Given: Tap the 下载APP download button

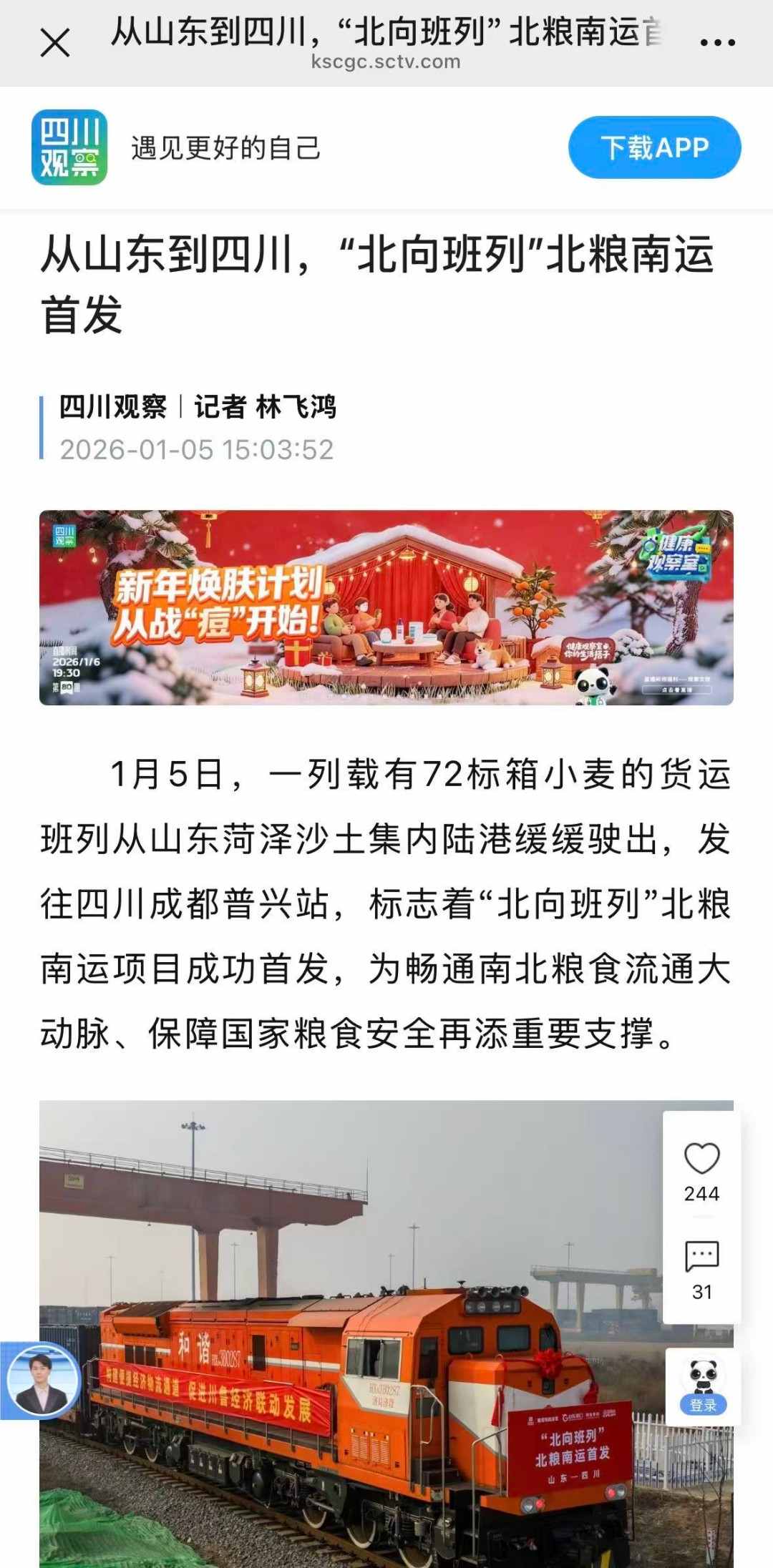Looking at the screenshot, I should (x=654, y=147).
